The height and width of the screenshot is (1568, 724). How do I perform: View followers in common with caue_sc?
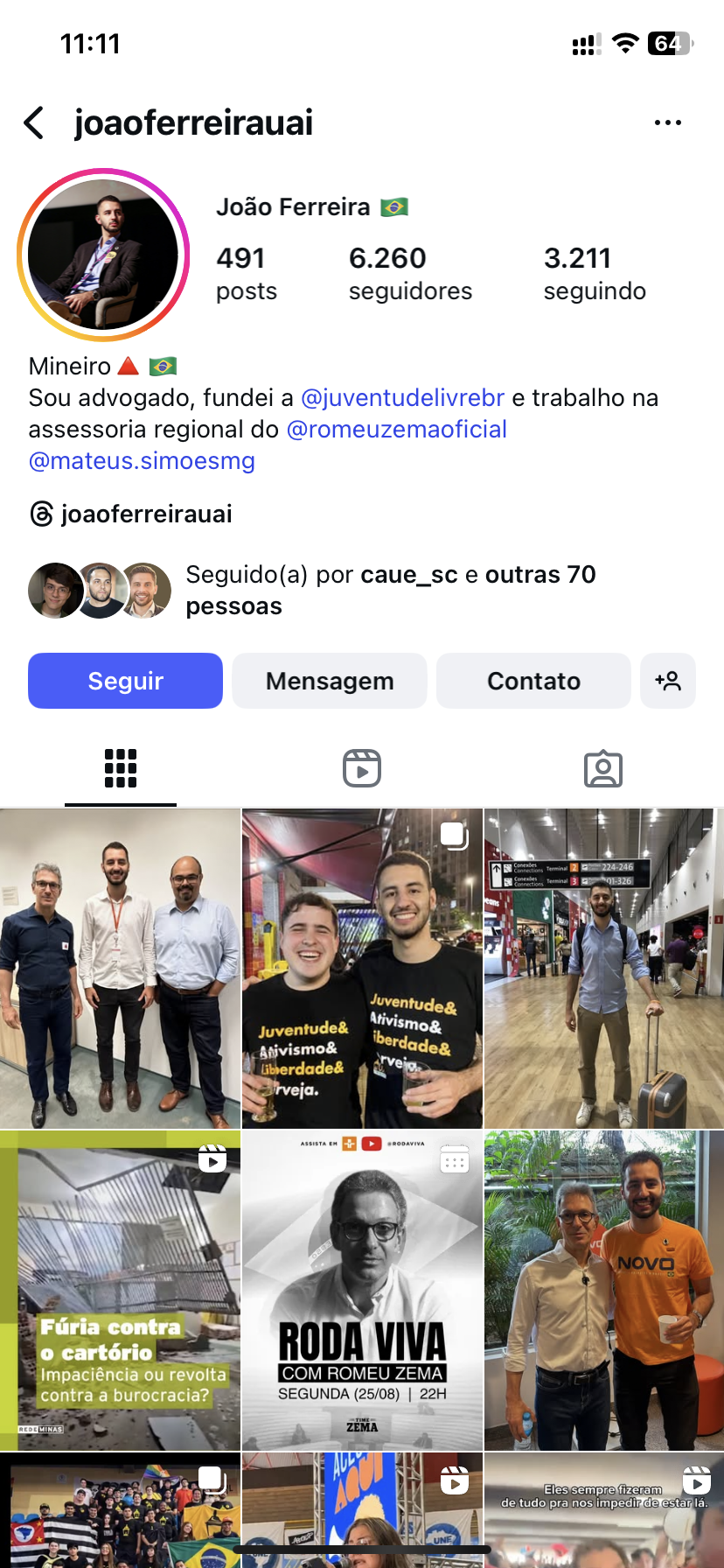point(390,590)
